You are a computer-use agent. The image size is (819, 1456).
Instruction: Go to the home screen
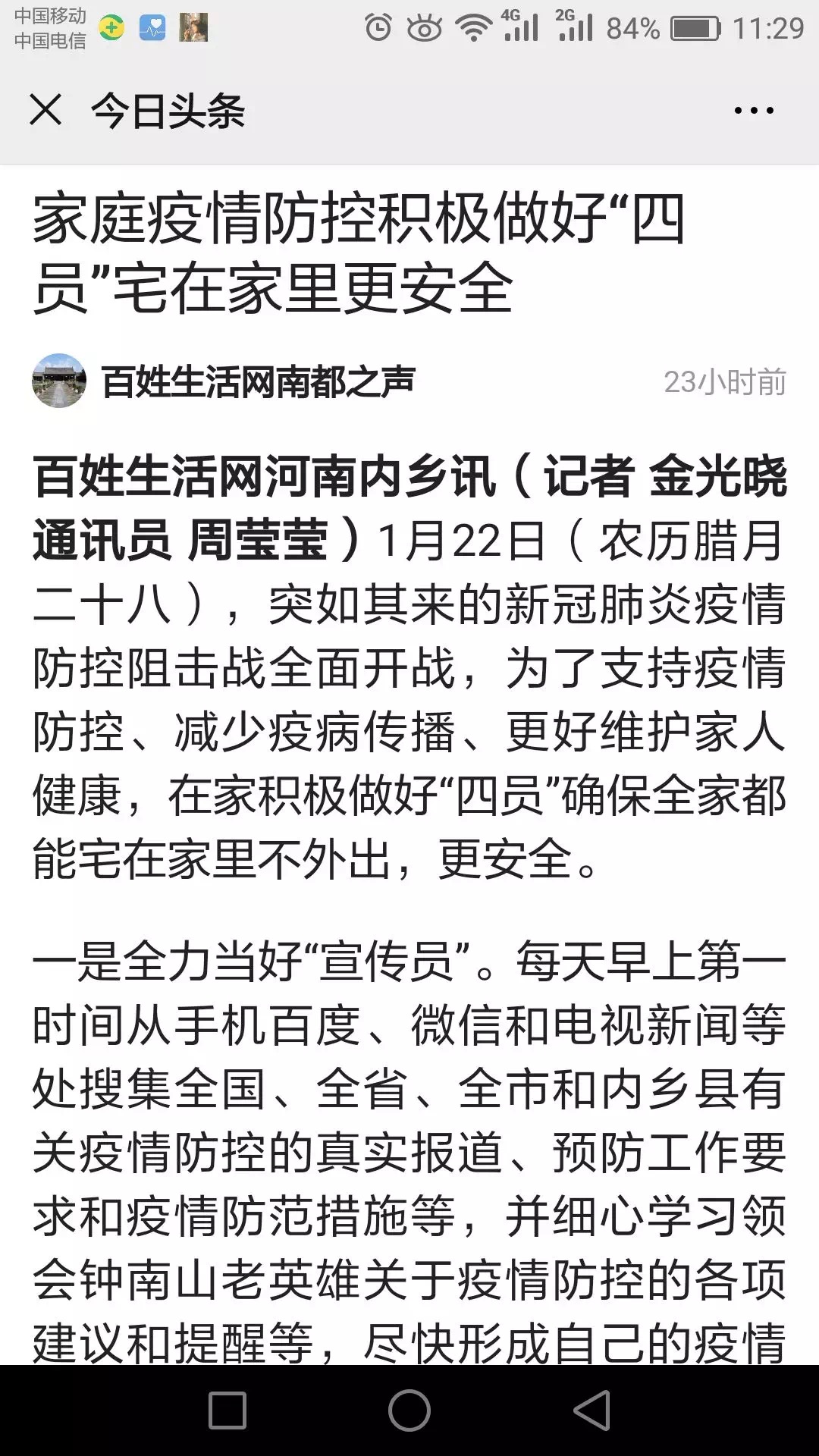click(409, 1410)
